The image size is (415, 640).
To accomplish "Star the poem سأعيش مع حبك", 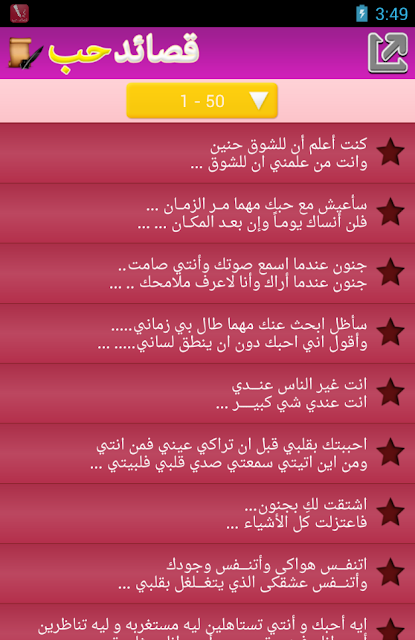I will coord(391,212).
